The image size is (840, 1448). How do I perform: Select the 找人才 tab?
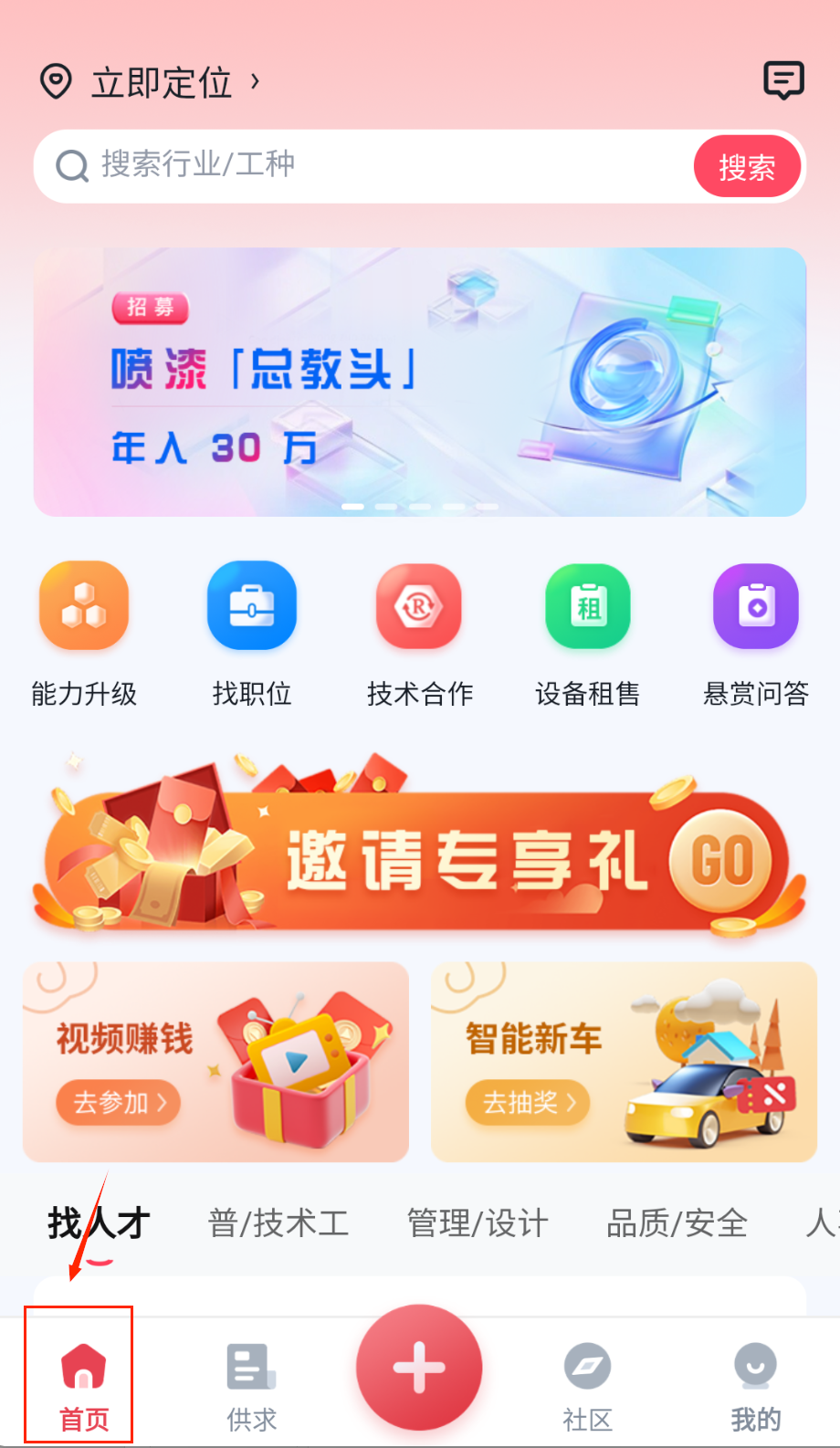click(x=99, y=1223)
